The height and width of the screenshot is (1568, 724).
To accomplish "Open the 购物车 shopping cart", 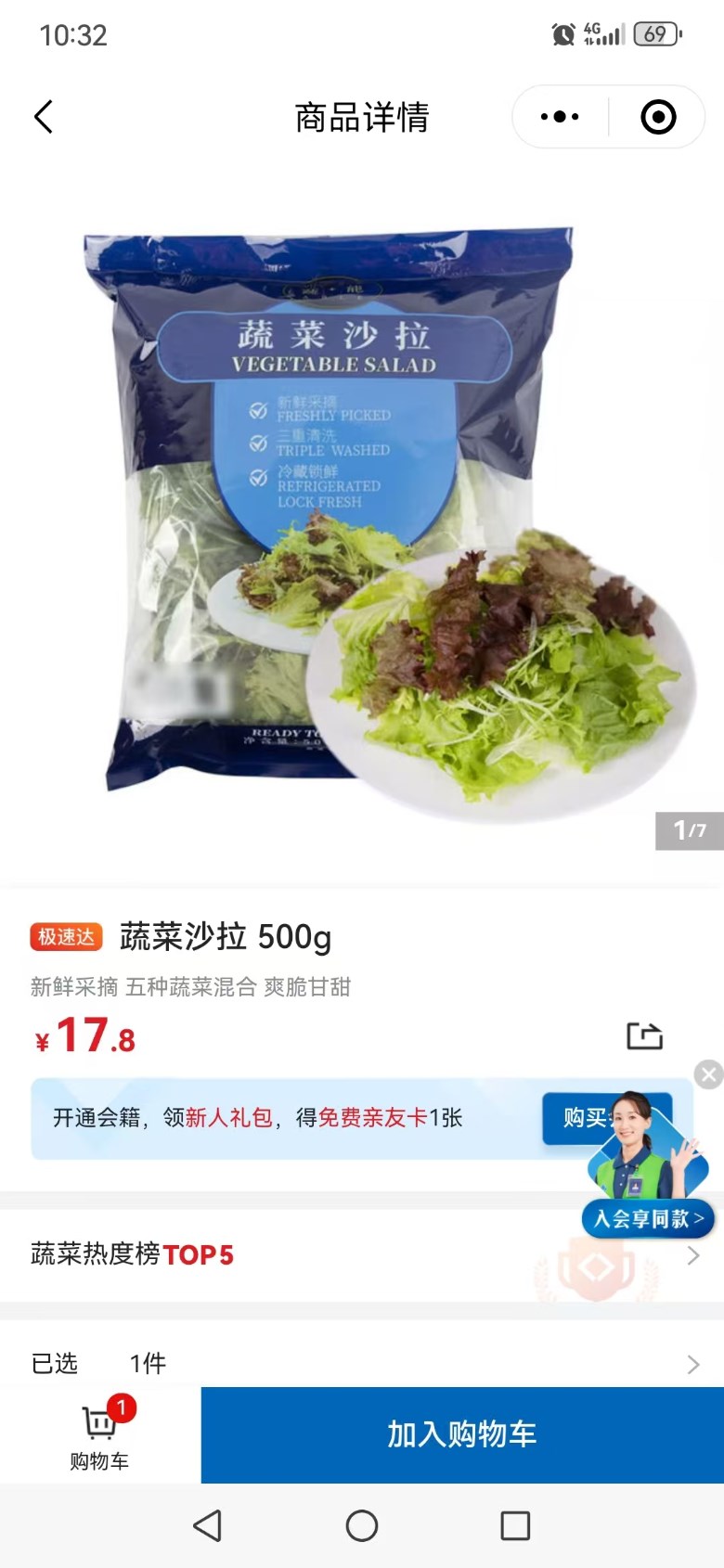I will (99, 1434).
